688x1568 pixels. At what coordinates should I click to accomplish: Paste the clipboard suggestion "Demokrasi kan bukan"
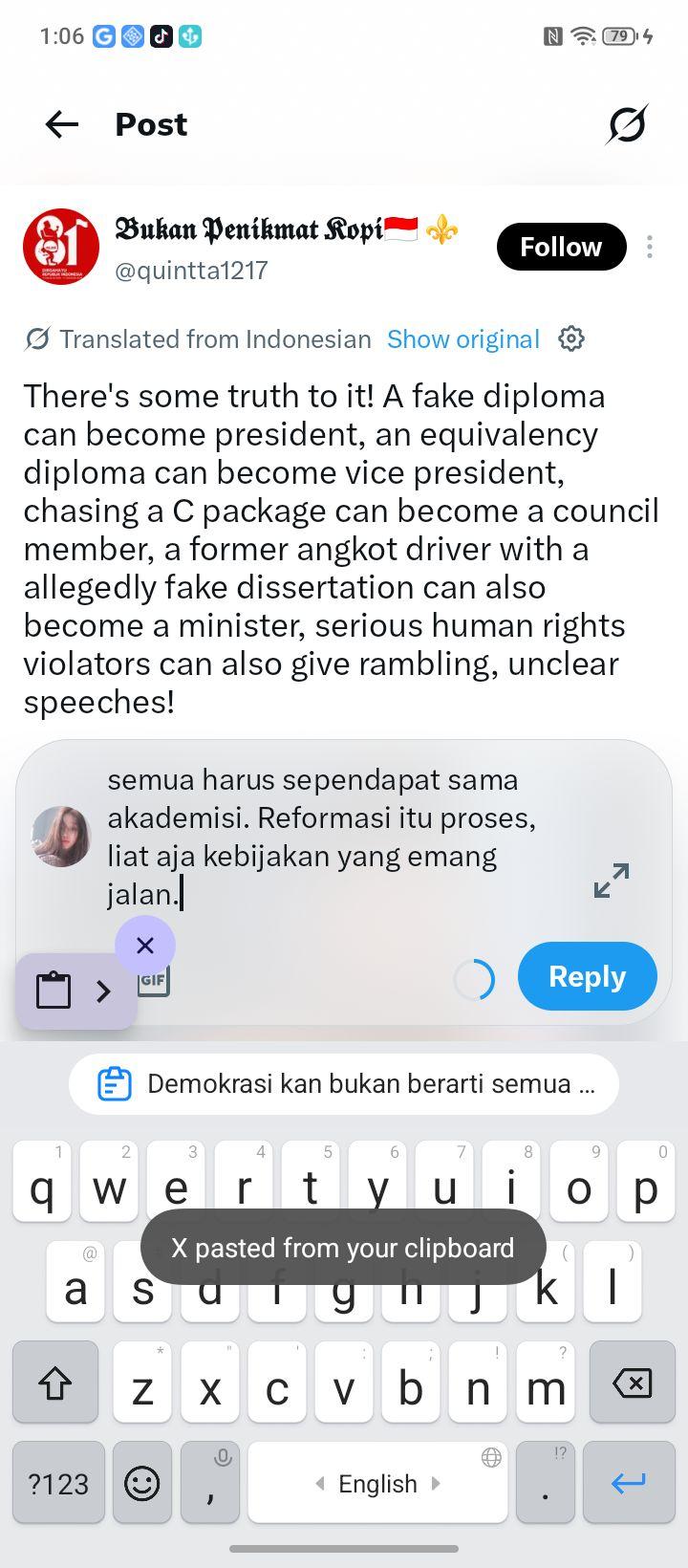[344, 1084]
